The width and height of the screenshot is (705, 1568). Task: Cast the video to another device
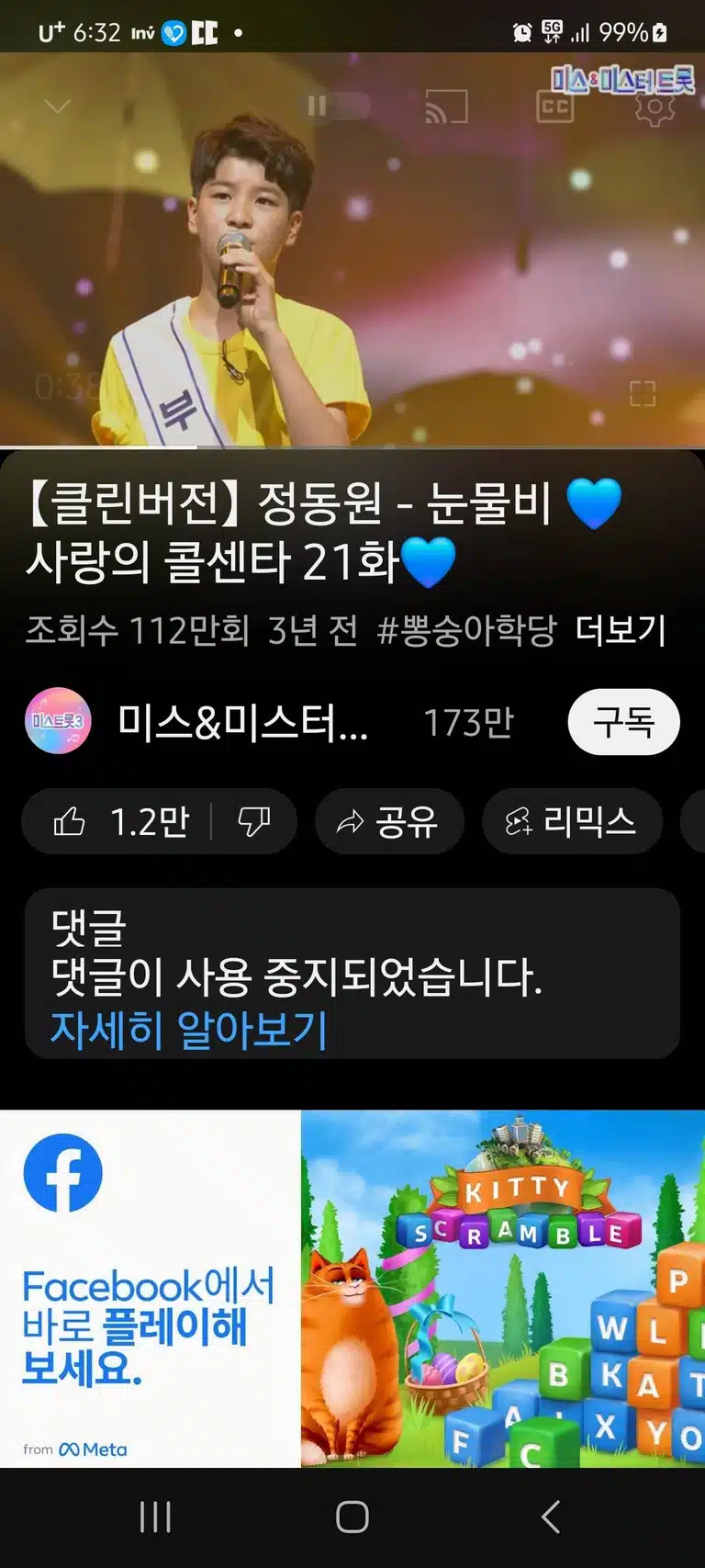(x=447, y=107)
